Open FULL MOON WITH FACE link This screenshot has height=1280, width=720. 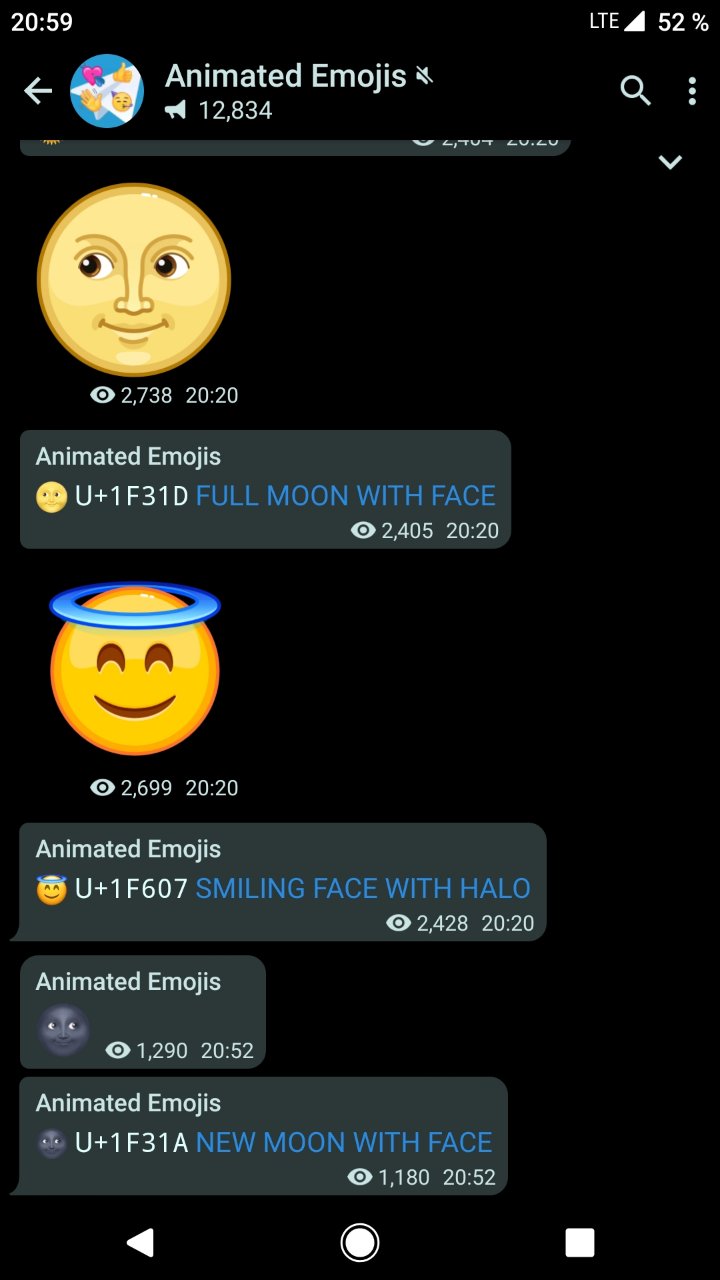(x=345, y=496)
